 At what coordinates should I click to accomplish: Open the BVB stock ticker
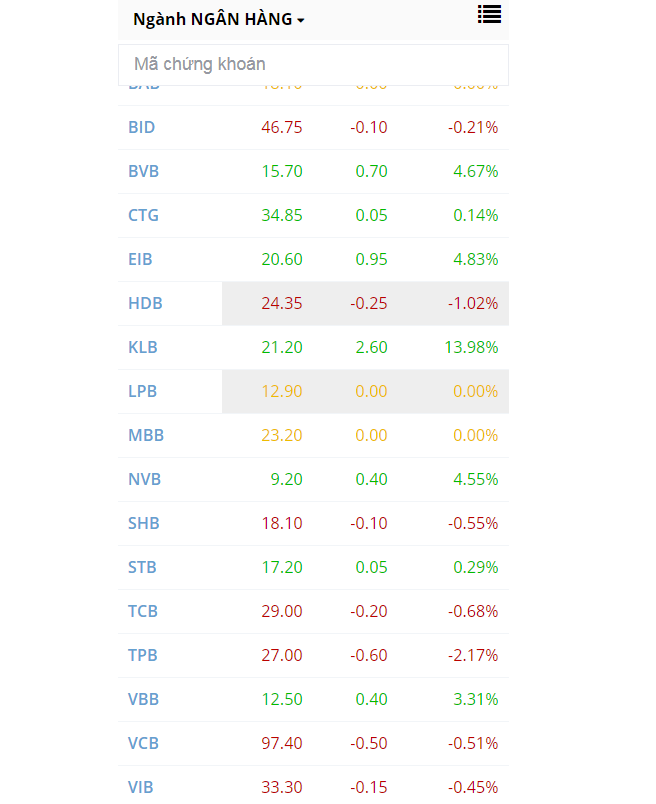click(x=143, y=171)
